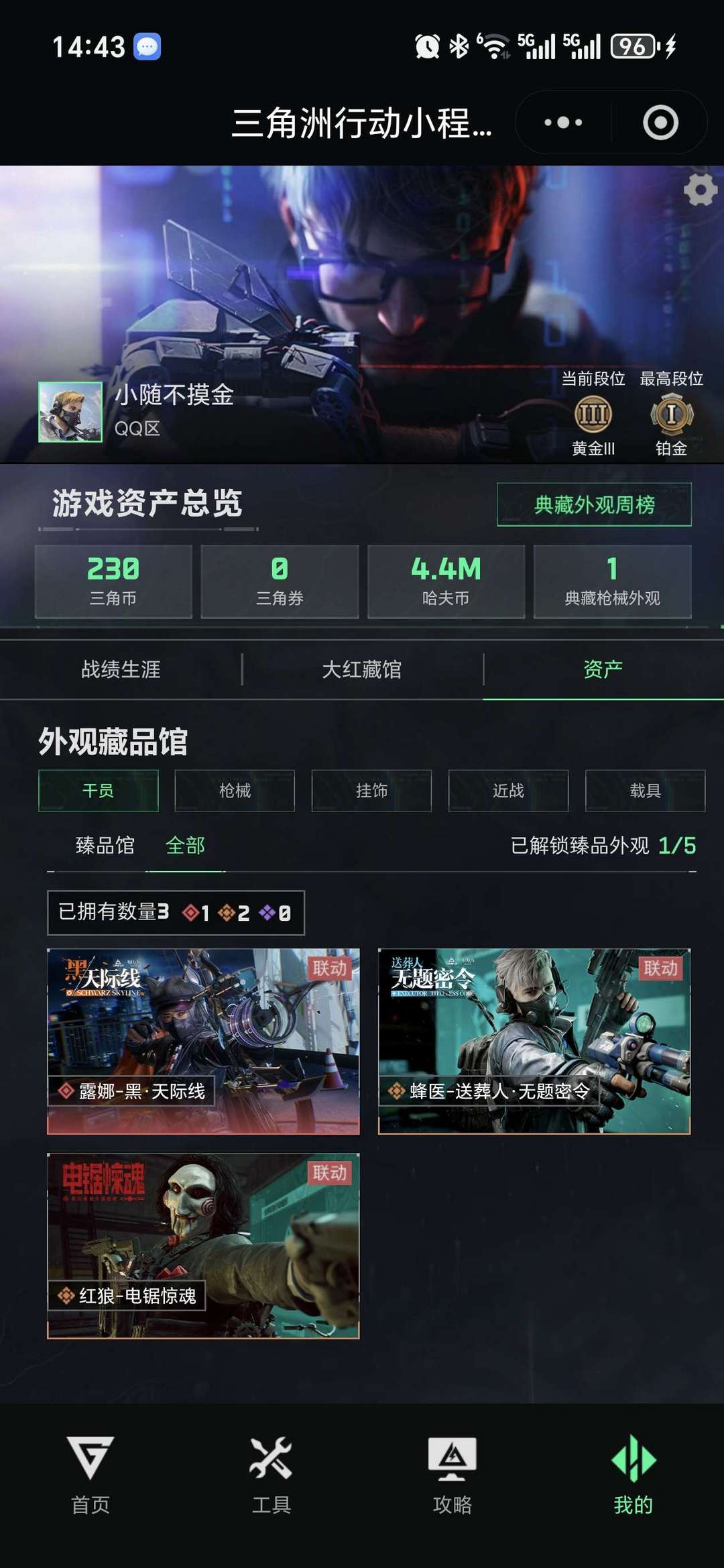Screen dimensions: 724x1568
Task: Show the 枪械 skins category
Action: coord(235,791)
